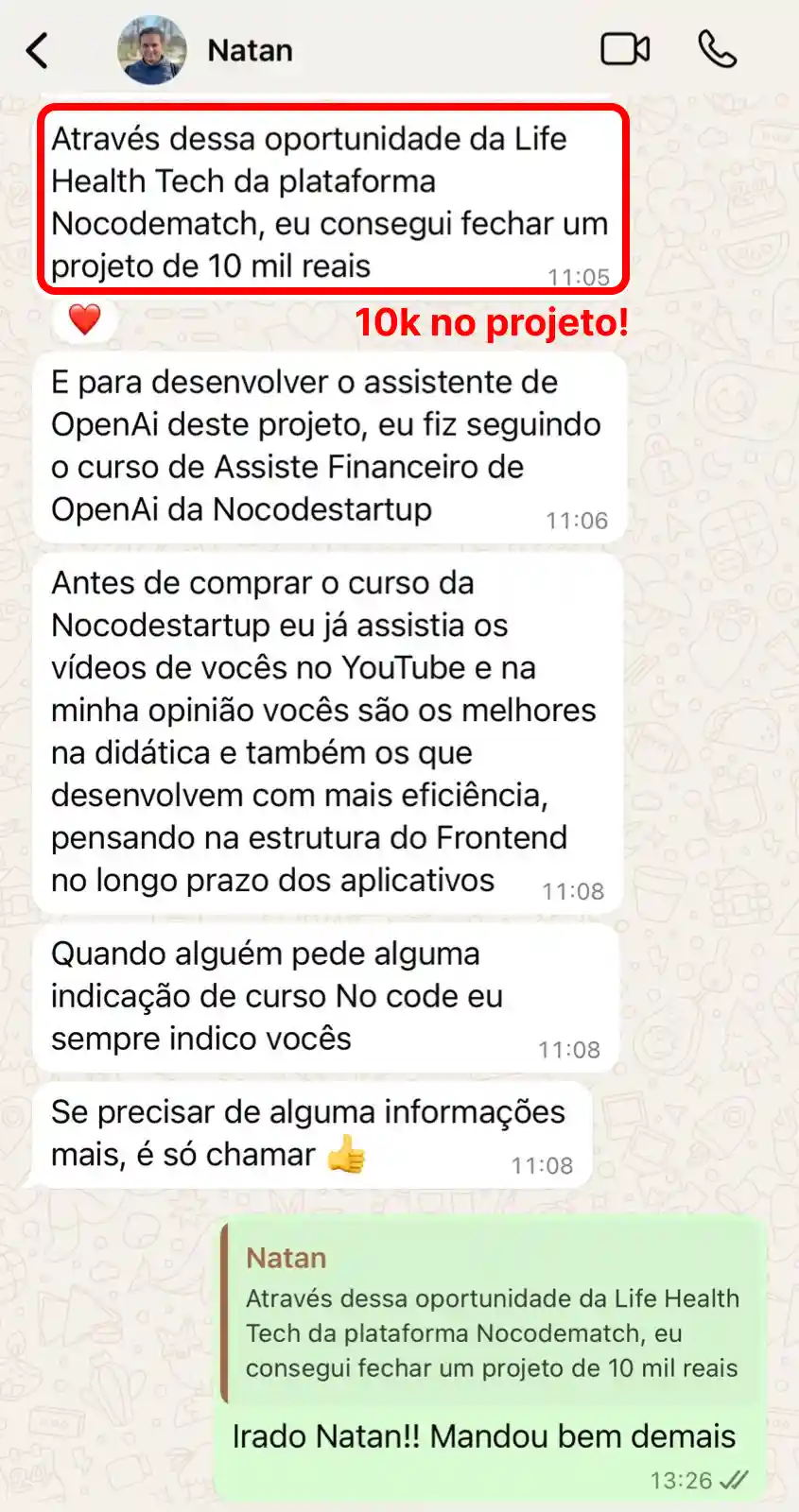
Task: Tap the quoted Natan message inside the green reply
Action: [492, 1321]
